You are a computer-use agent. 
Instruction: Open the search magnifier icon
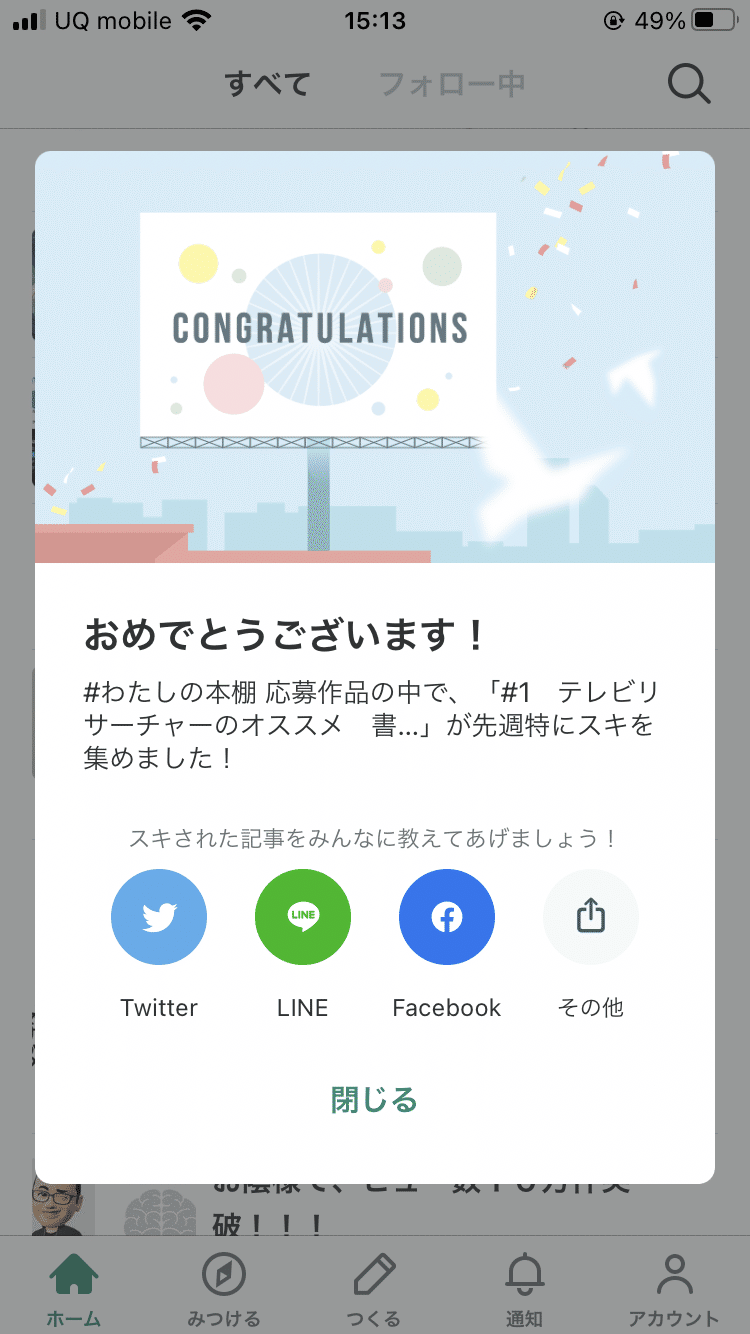[x=689, y=84]
